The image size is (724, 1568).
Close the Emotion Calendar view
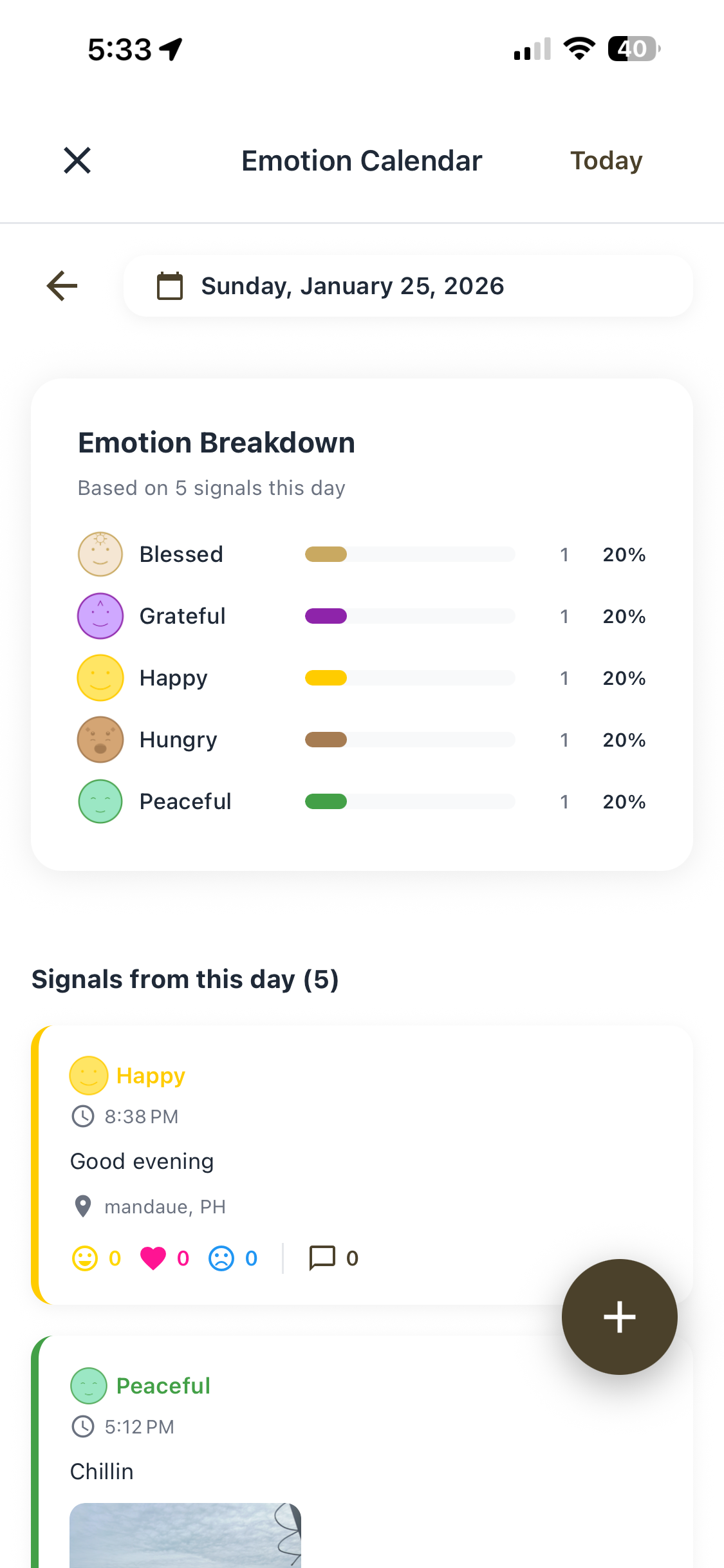77,160
